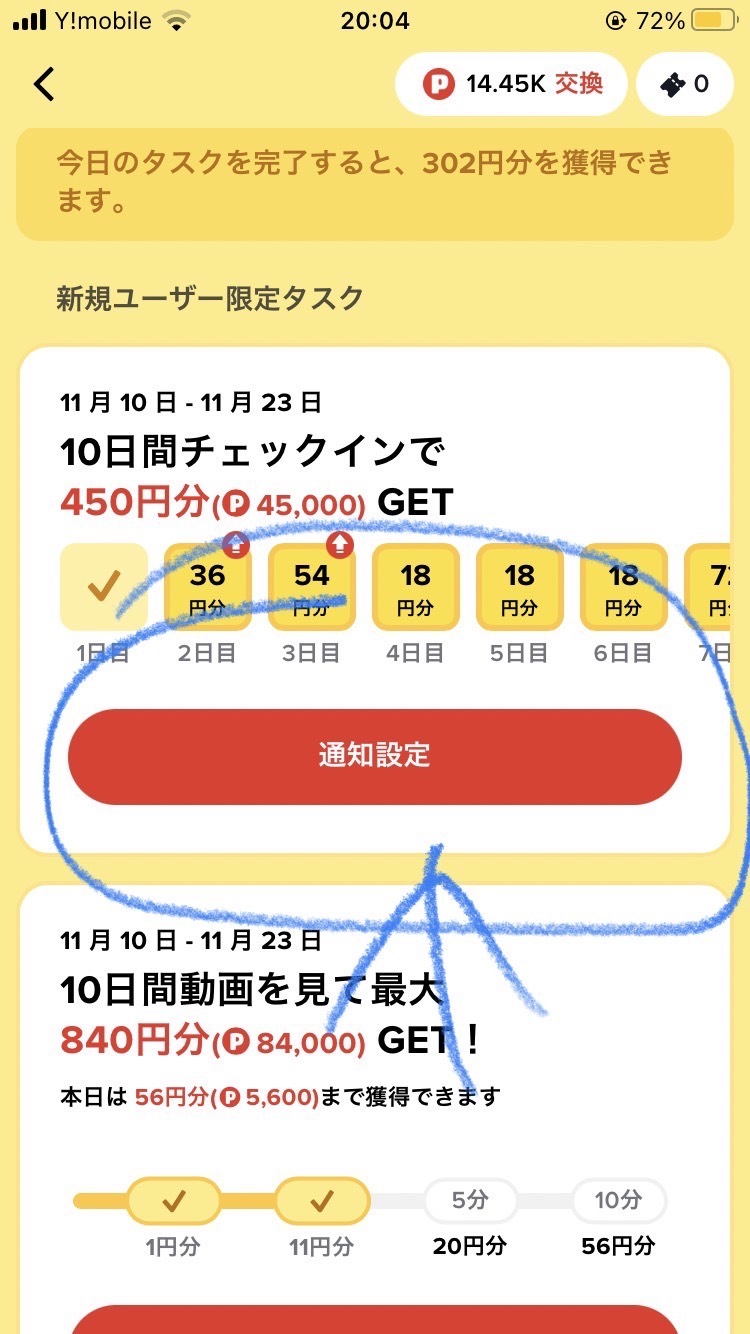Select the 4日目 18円分 check-in tile
This screenshot has height=1334, width=750.
pyautogui.click(x=416, y=588)
